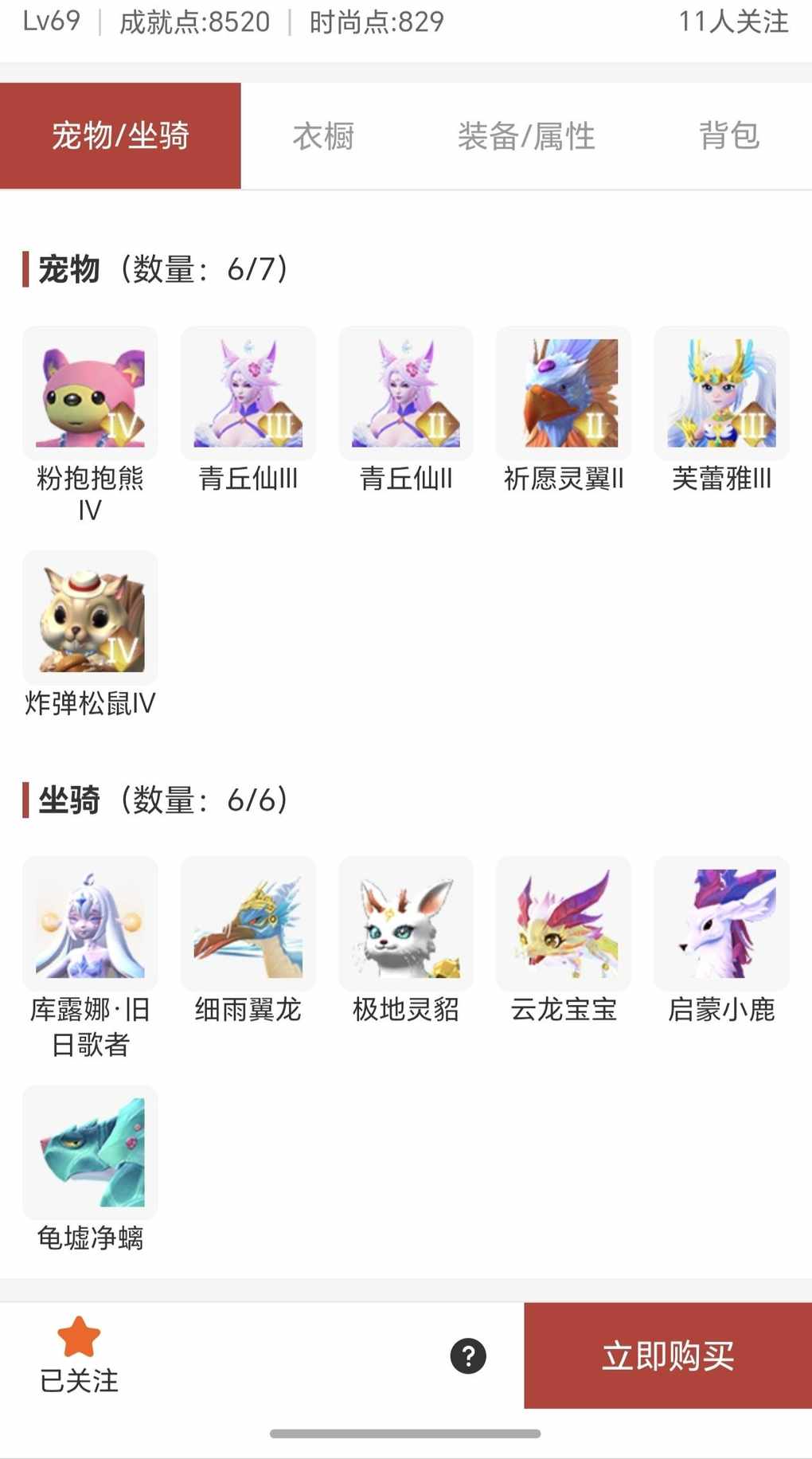Screen dimensions: 812x1459
Task: Open the 装备/属性 tab
Action: click(x=525, y=136)
